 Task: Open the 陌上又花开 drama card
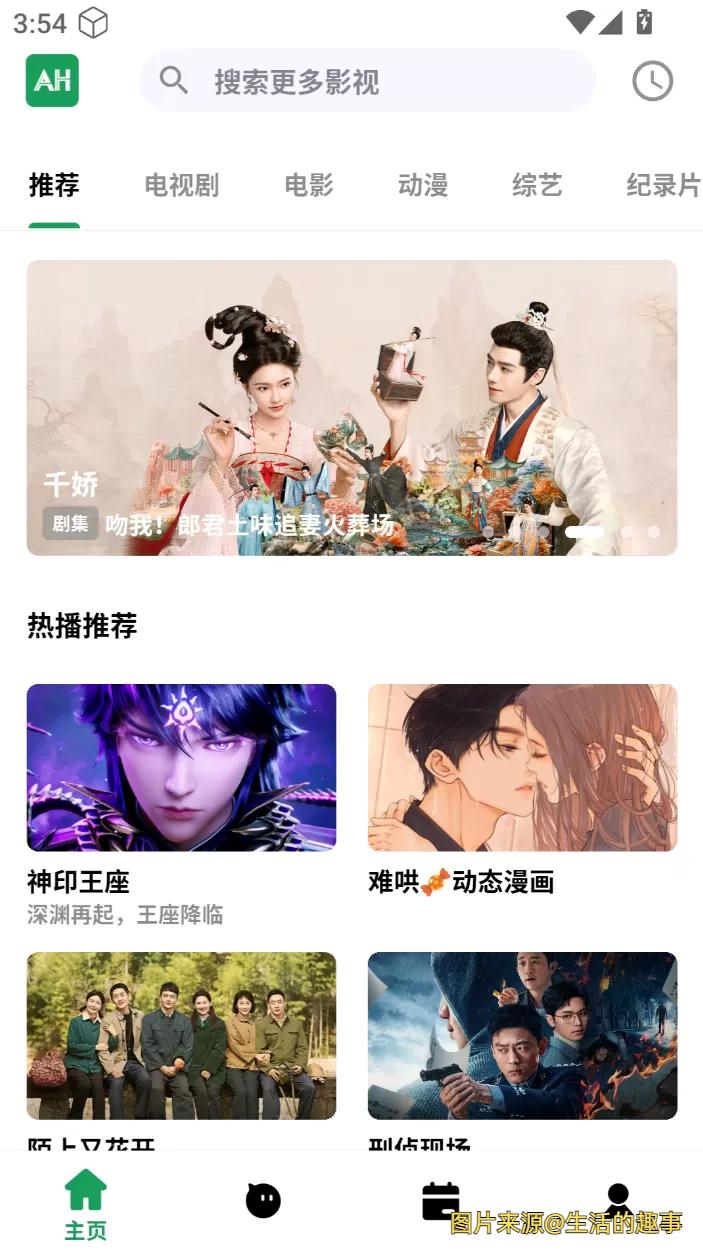tap(181, 1035)
